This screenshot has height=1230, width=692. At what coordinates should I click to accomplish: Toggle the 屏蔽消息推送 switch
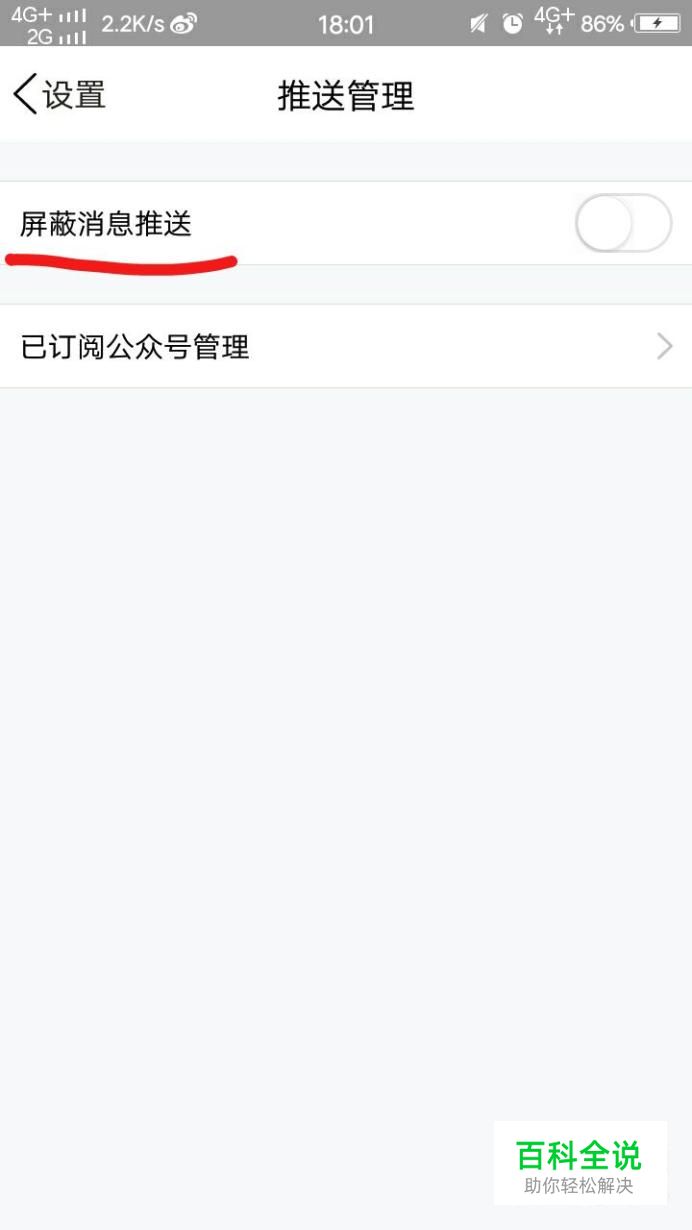click(623, 223)
